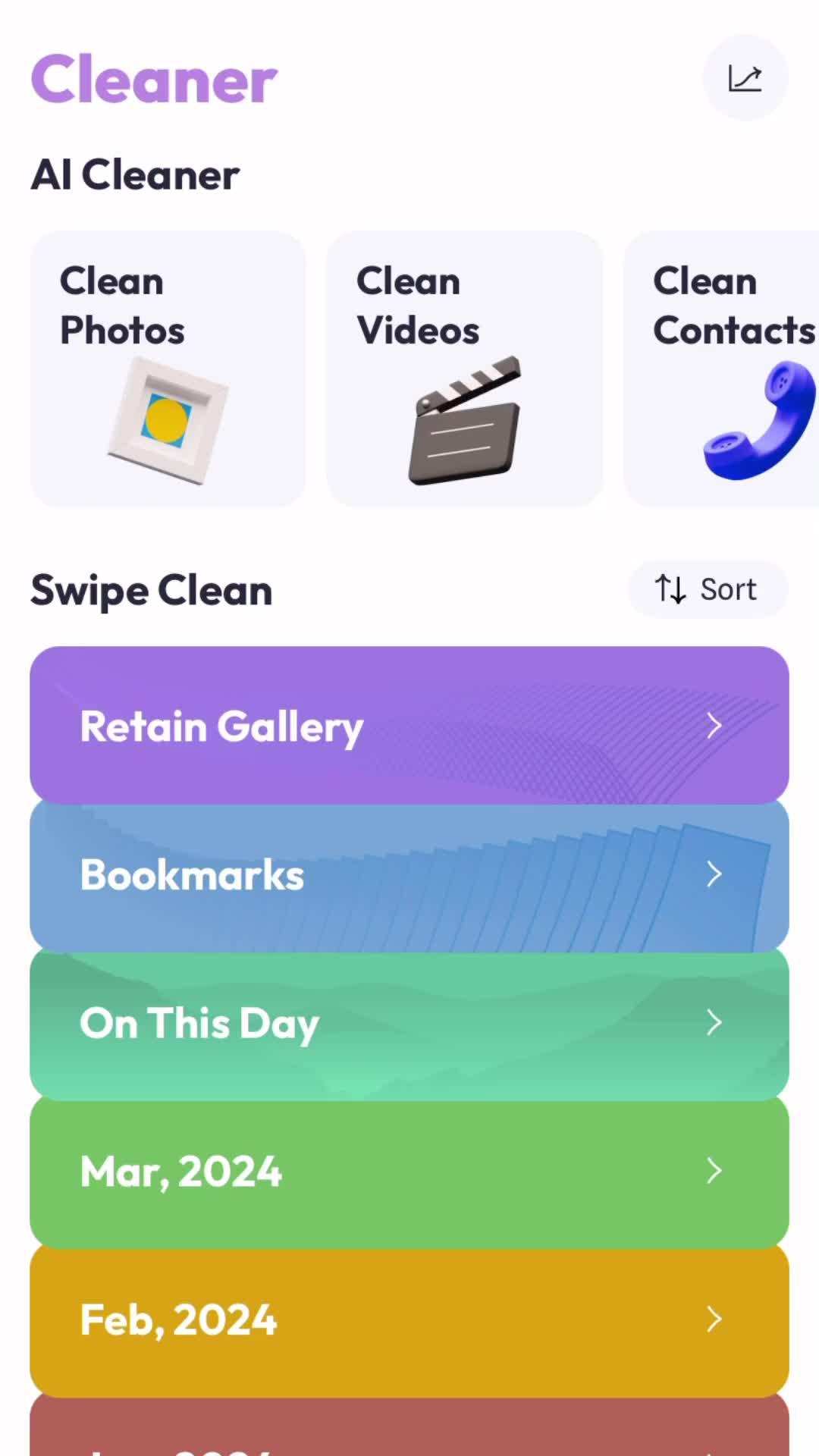Tap the AI Cleaner section header
819x1456 pixels.
135,174
